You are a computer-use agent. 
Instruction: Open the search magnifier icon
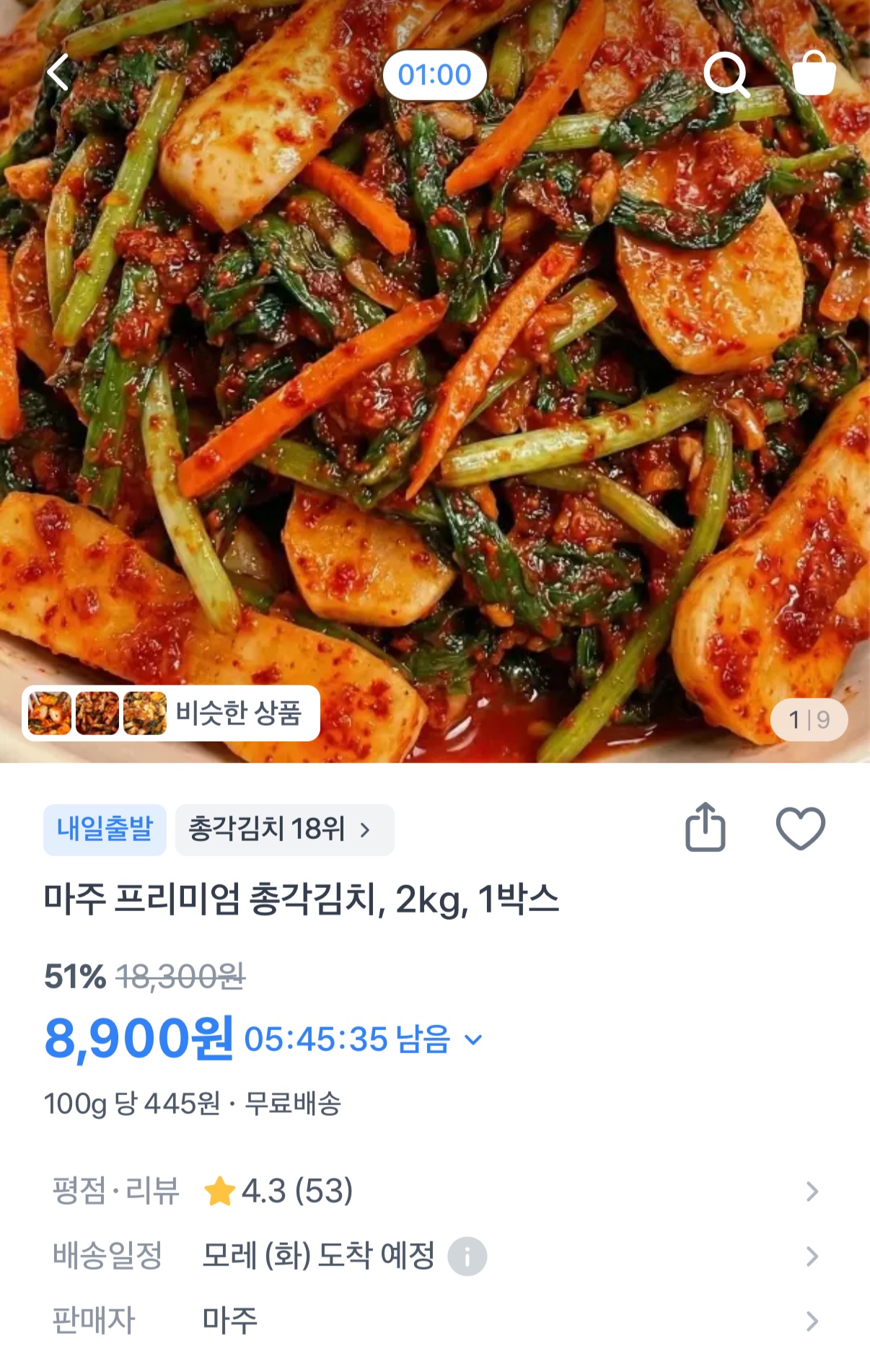click(x=725, y=74)
